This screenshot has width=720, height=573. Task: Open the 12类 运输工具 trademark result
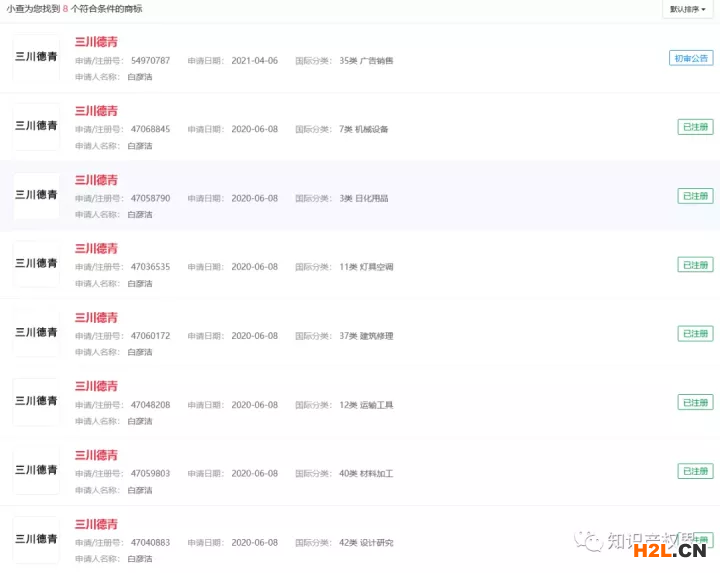coord(97,386)
